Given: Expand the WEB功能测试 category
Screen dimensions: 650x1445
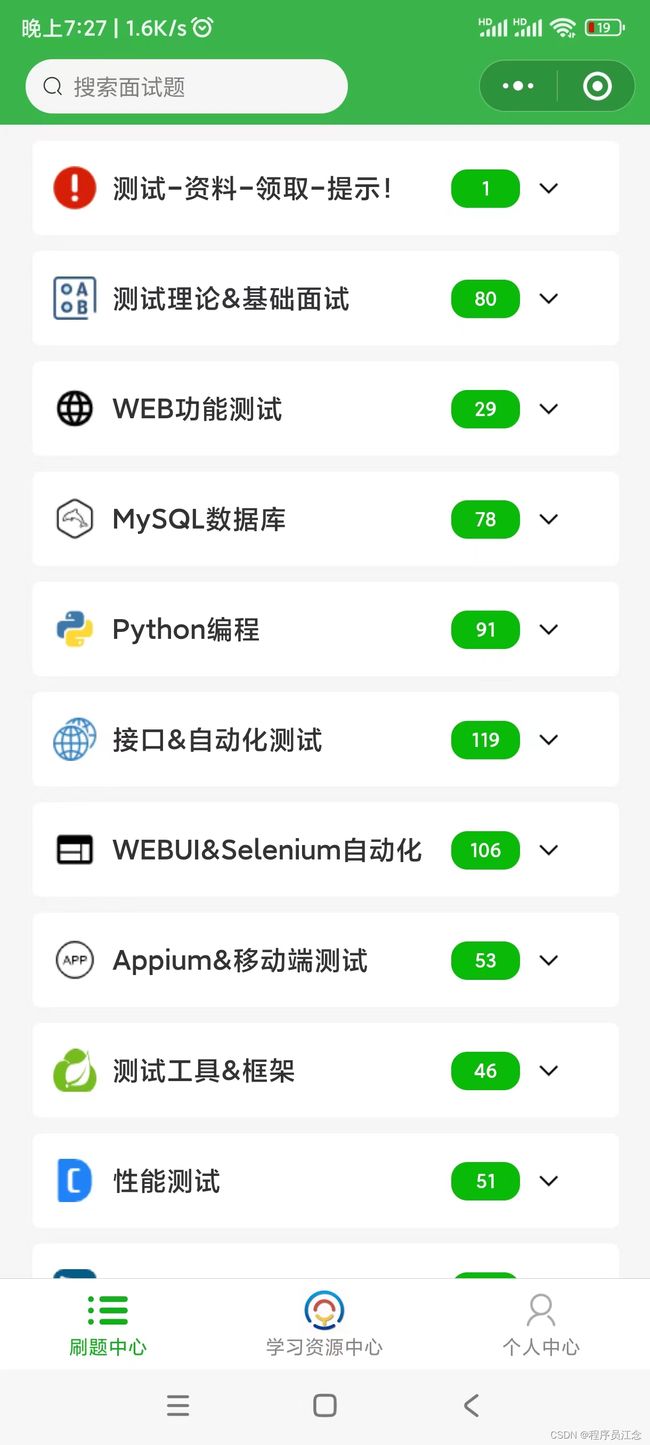Looking at the screenshot, I should pos(326,408).
